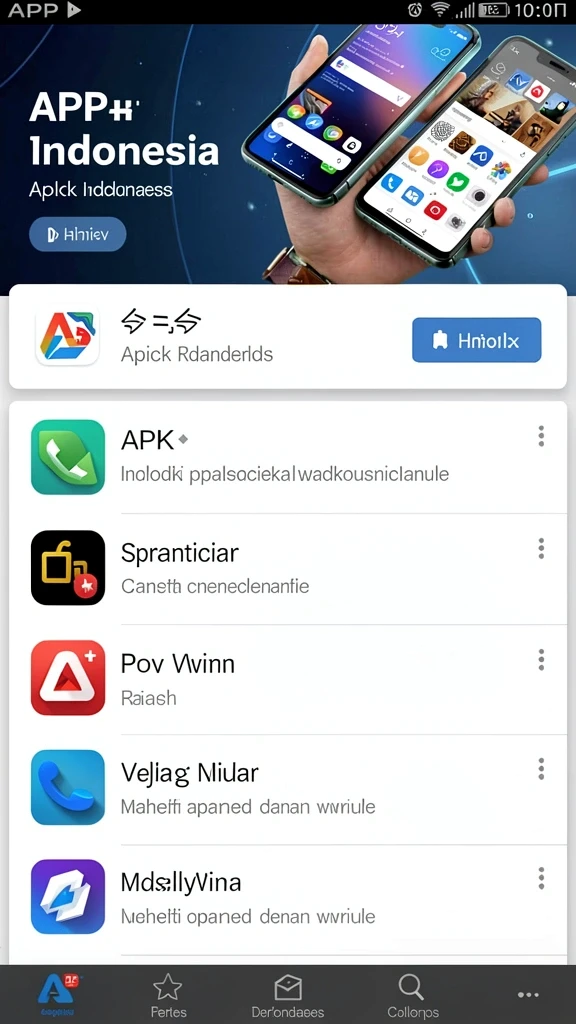Open the overflow menu for Vejiag Miular
The image size is (576, 1024).
541,769
